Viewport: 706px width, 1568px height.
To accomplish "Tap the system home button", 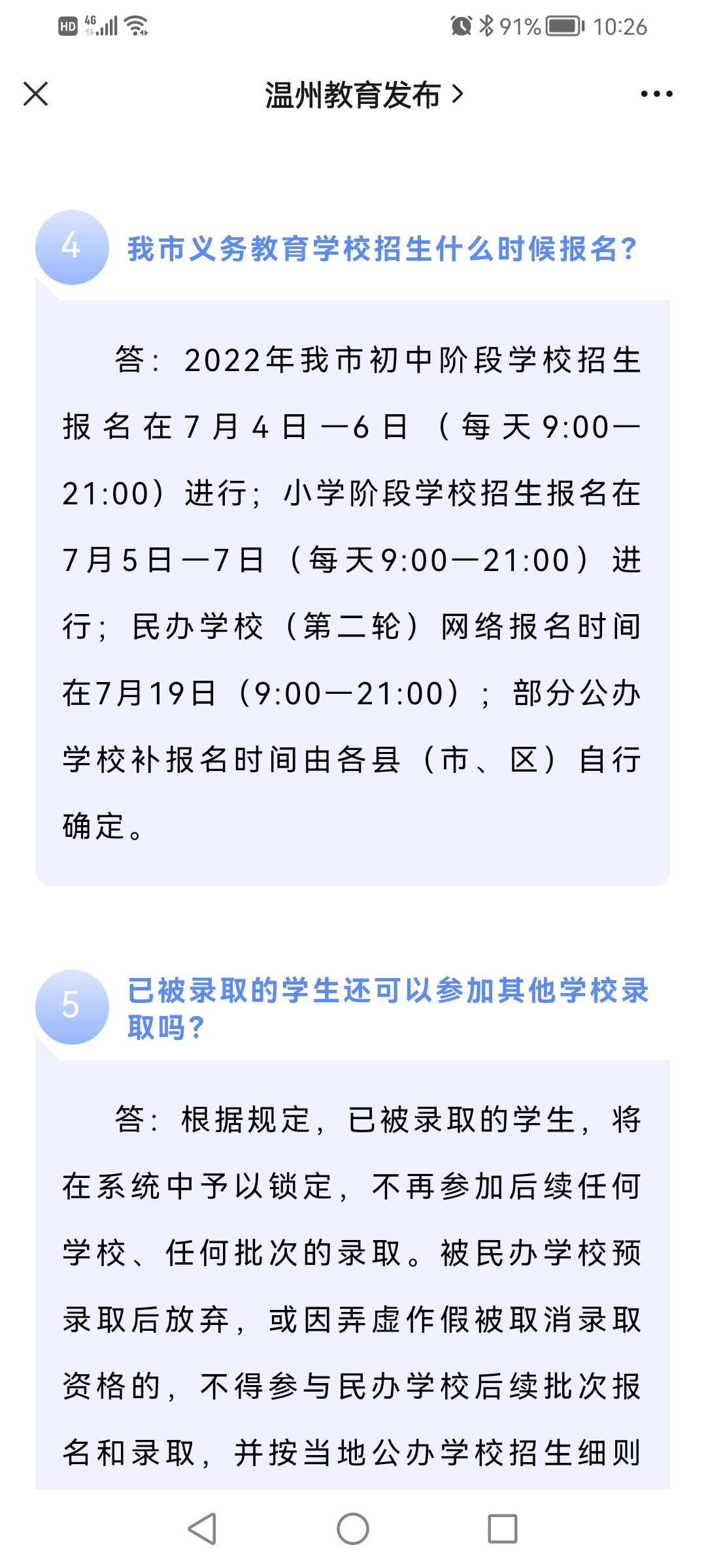I will (353, 1529).
